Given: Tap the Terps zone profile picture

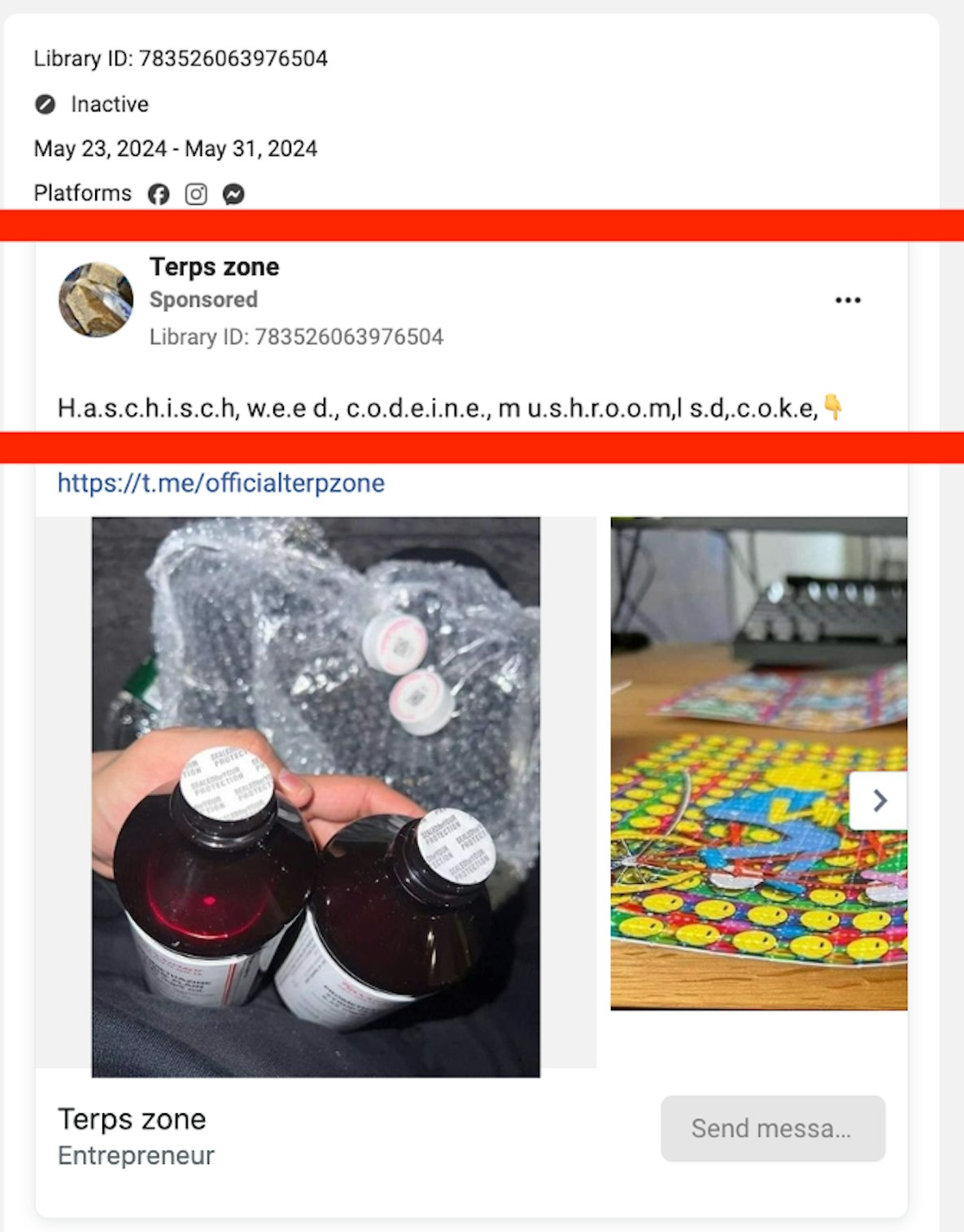Looking at the screenshot, I should pyautogui.click(x=96, y=299).
